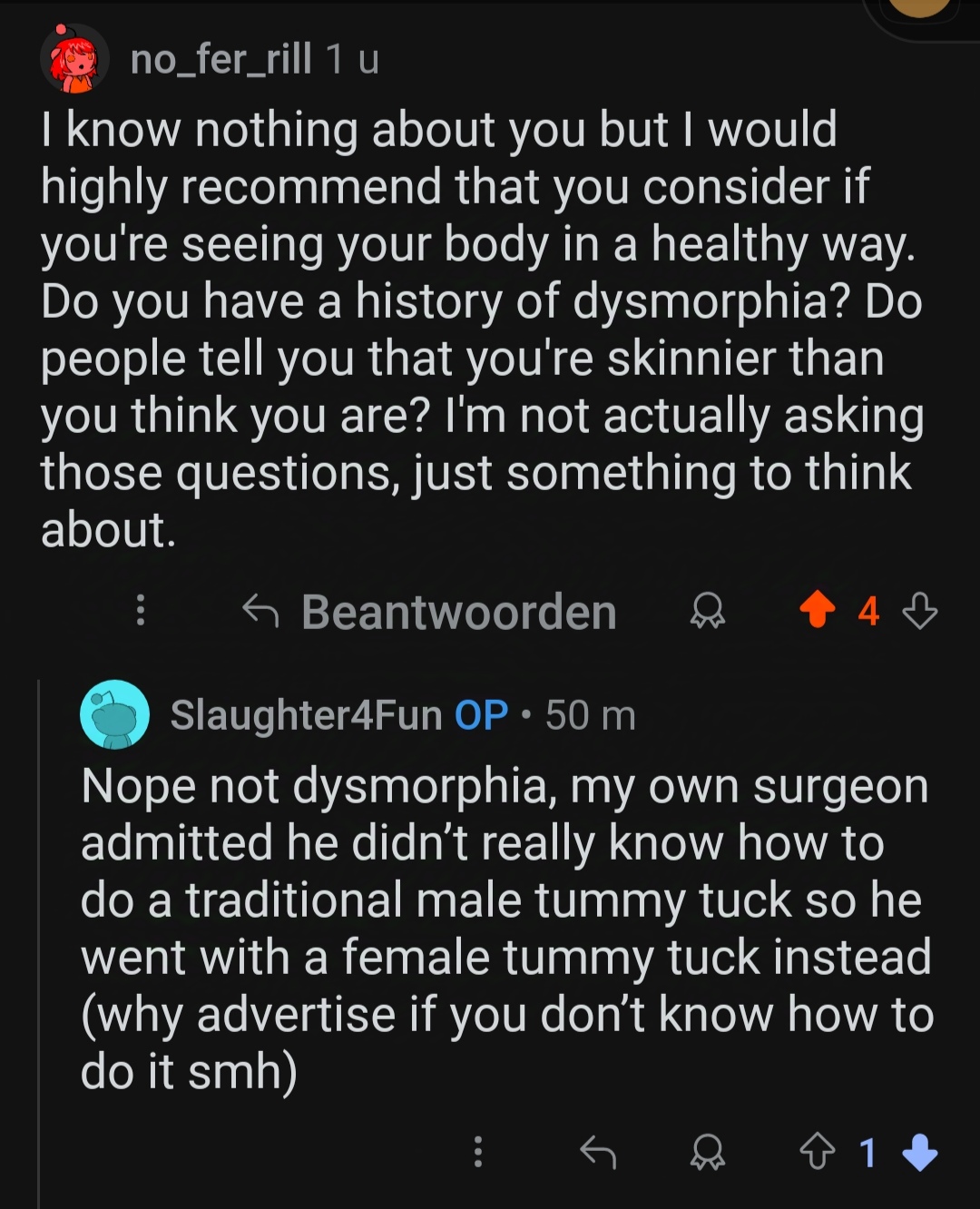Tap Beantwoorden to reply to no_fer_rill
The height and width of the screenshot is (1209, 980).
point(430,612)
